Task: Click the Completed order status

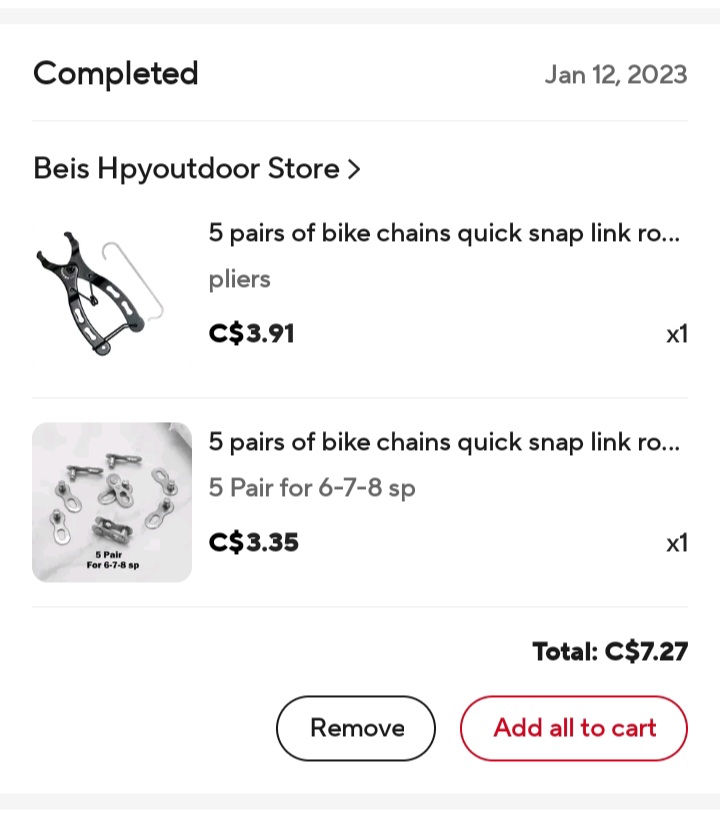Action: [115, 73]
